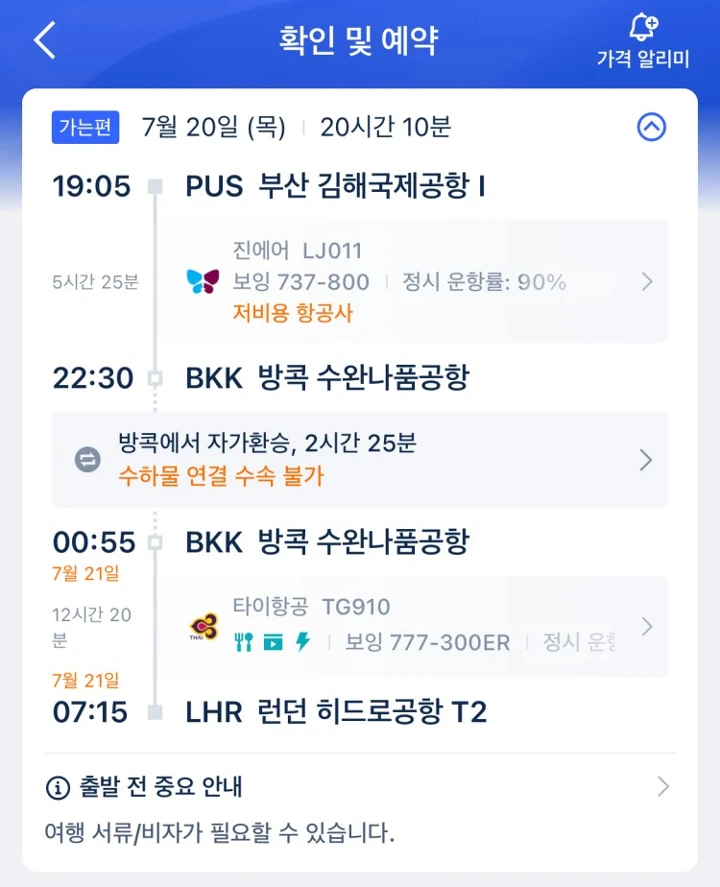This screenshot has height=887, width=720.
Task: Select the Jin Air airline logo
Action: tap(201, 281)
